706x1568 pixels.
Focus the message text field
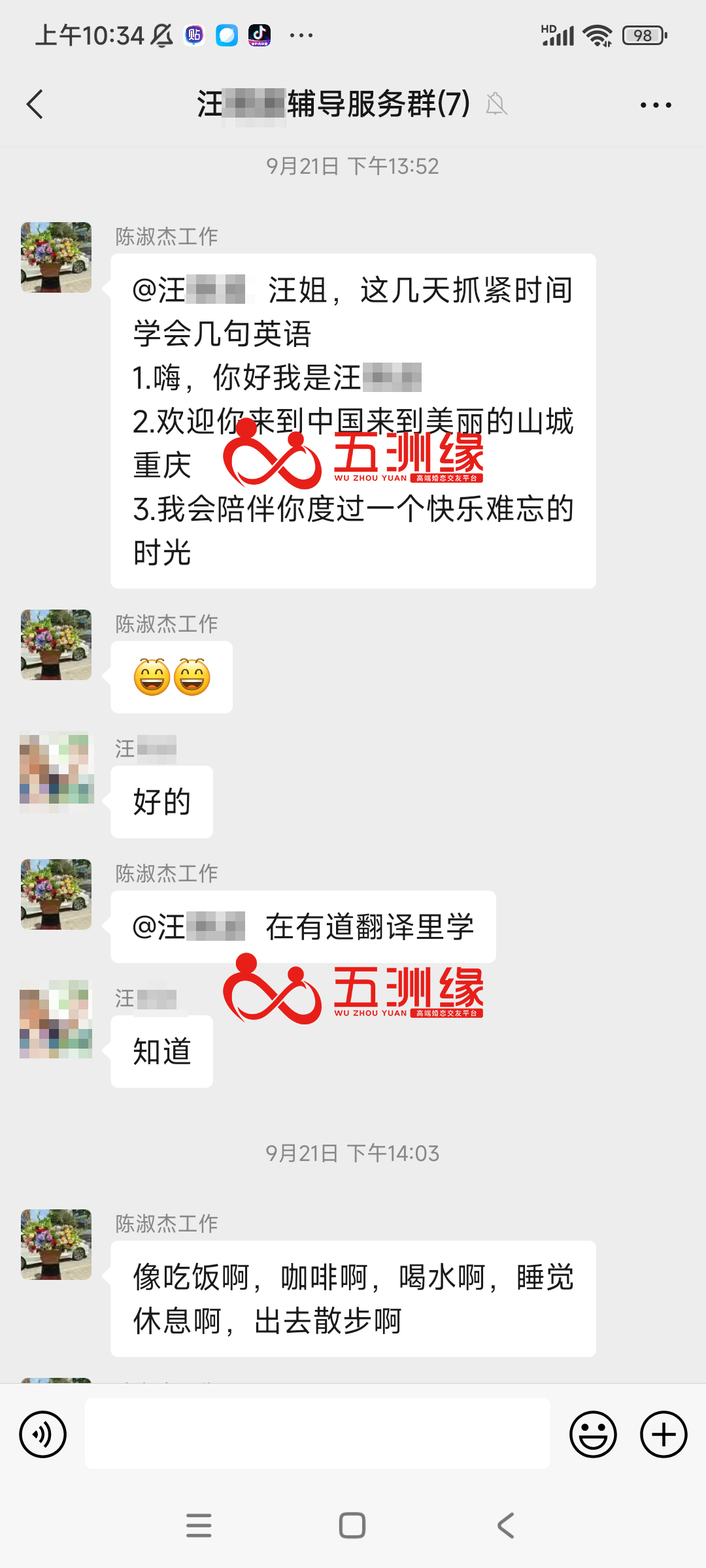point(317,1434)
